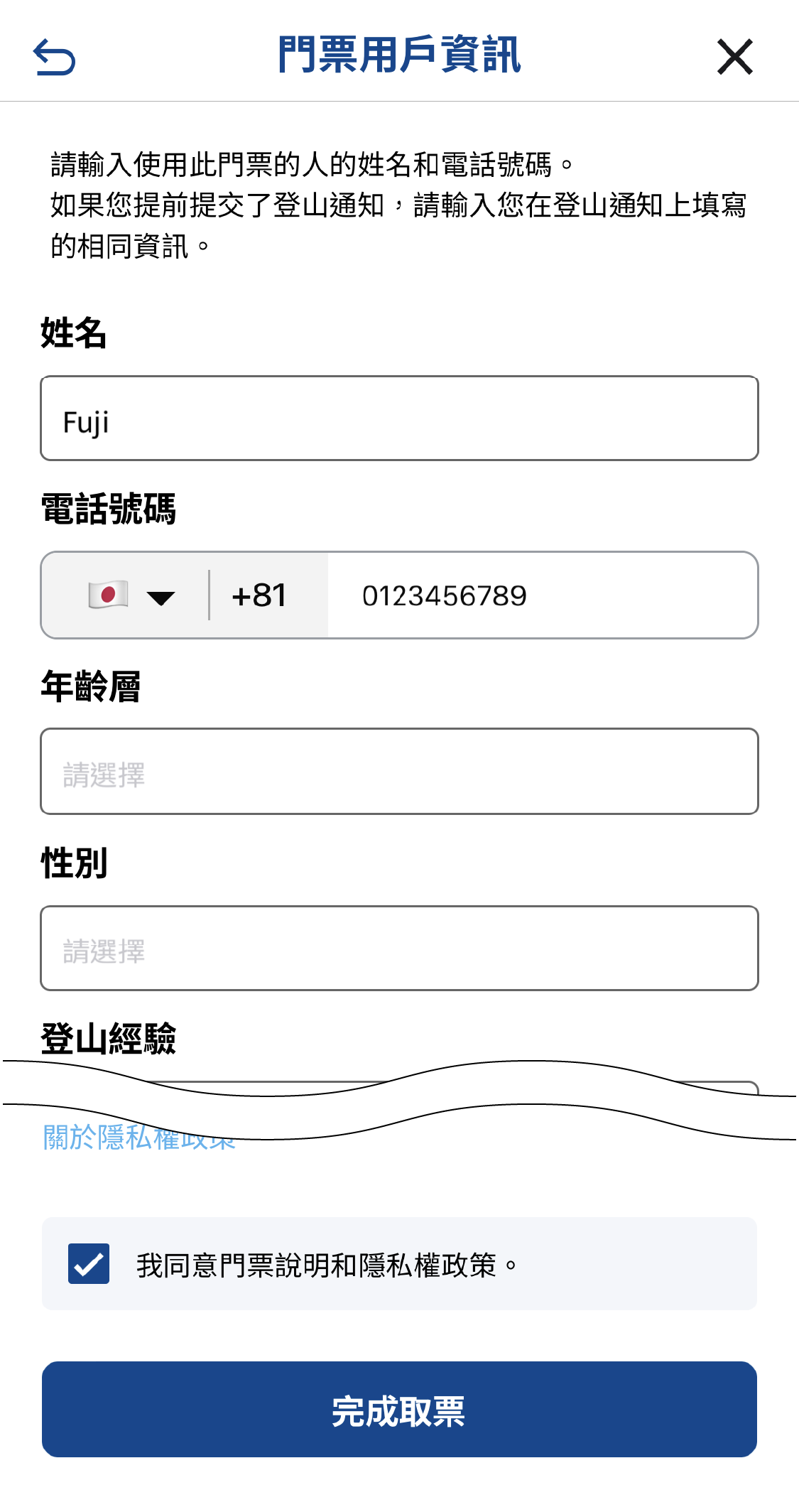Close the ticket user info form
799x1512 pixels.
click(x=734, y=57)
